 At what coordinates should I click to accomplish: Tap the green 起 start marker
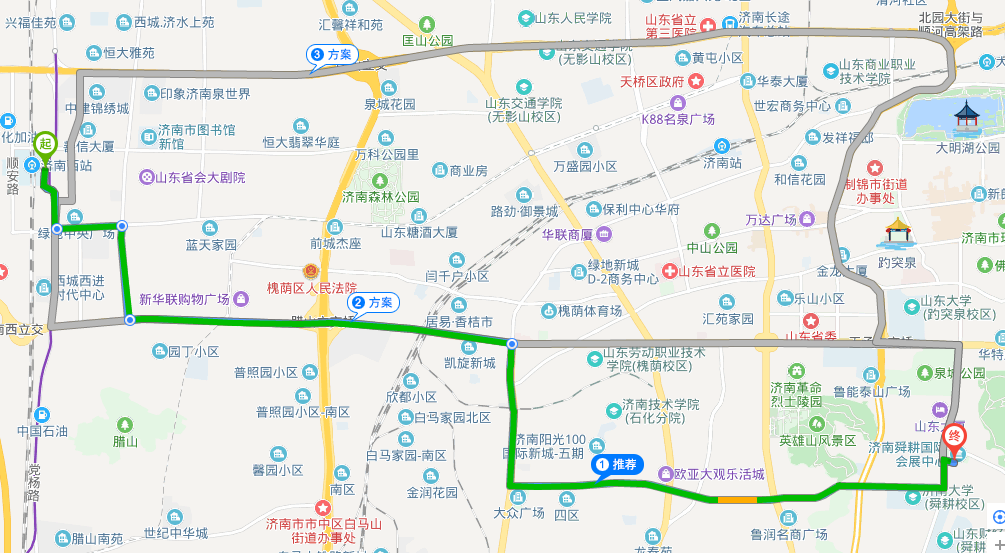[44, 144]
